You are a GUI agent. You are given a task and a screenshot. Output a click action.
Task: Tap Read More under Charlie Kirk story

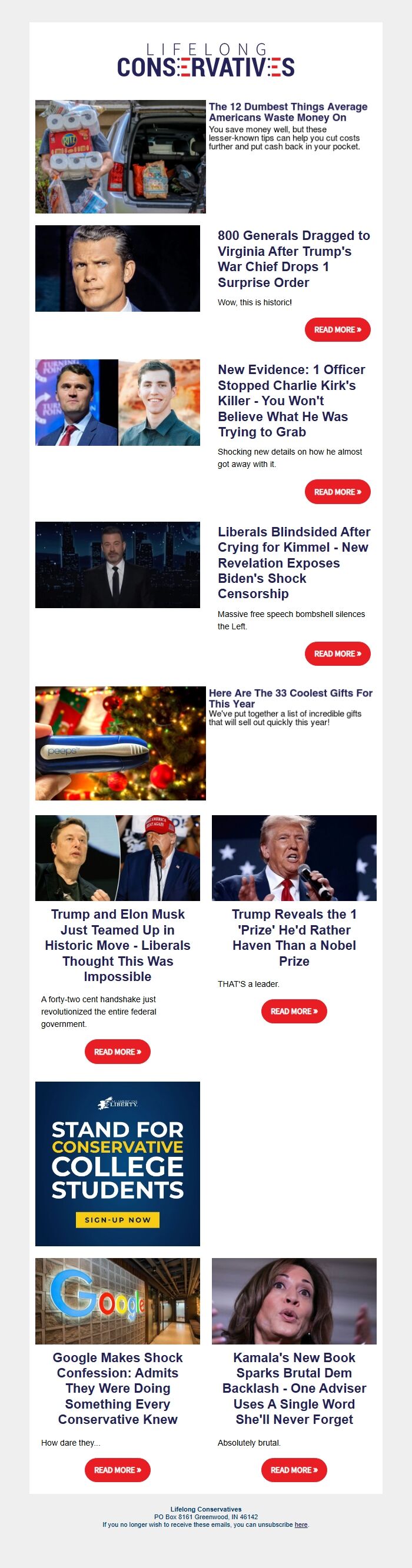pos(337,492)
